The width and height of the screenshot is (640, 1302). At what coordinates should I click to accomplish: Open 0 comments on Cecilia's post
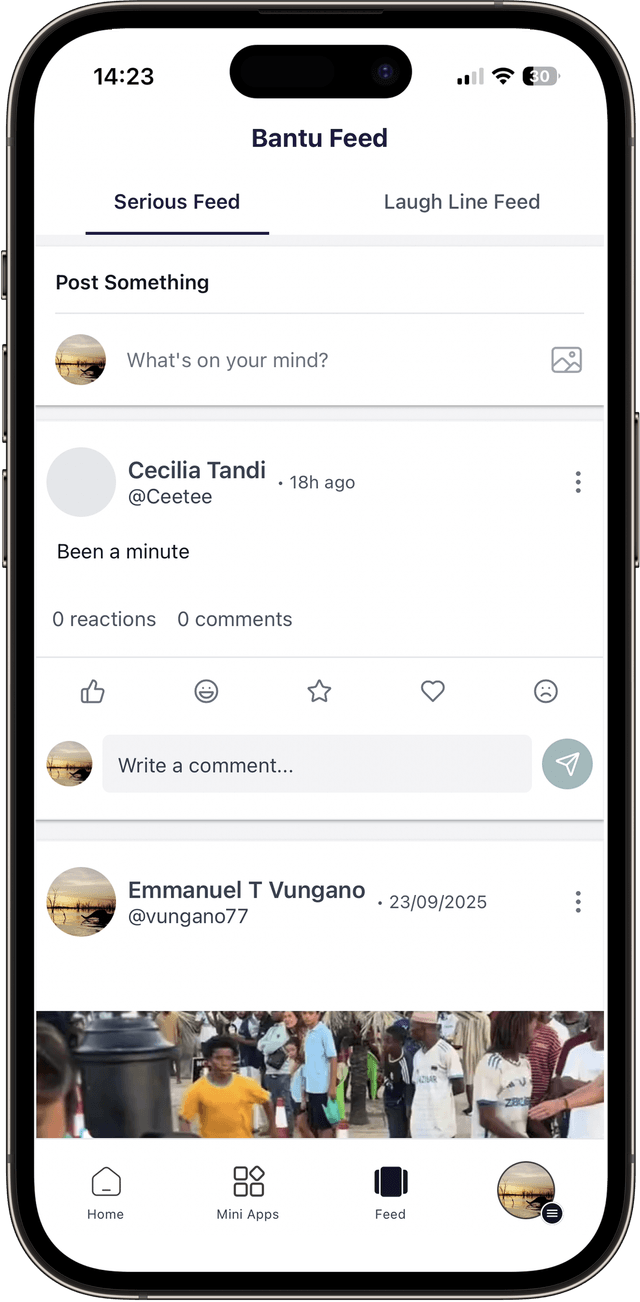235,619
